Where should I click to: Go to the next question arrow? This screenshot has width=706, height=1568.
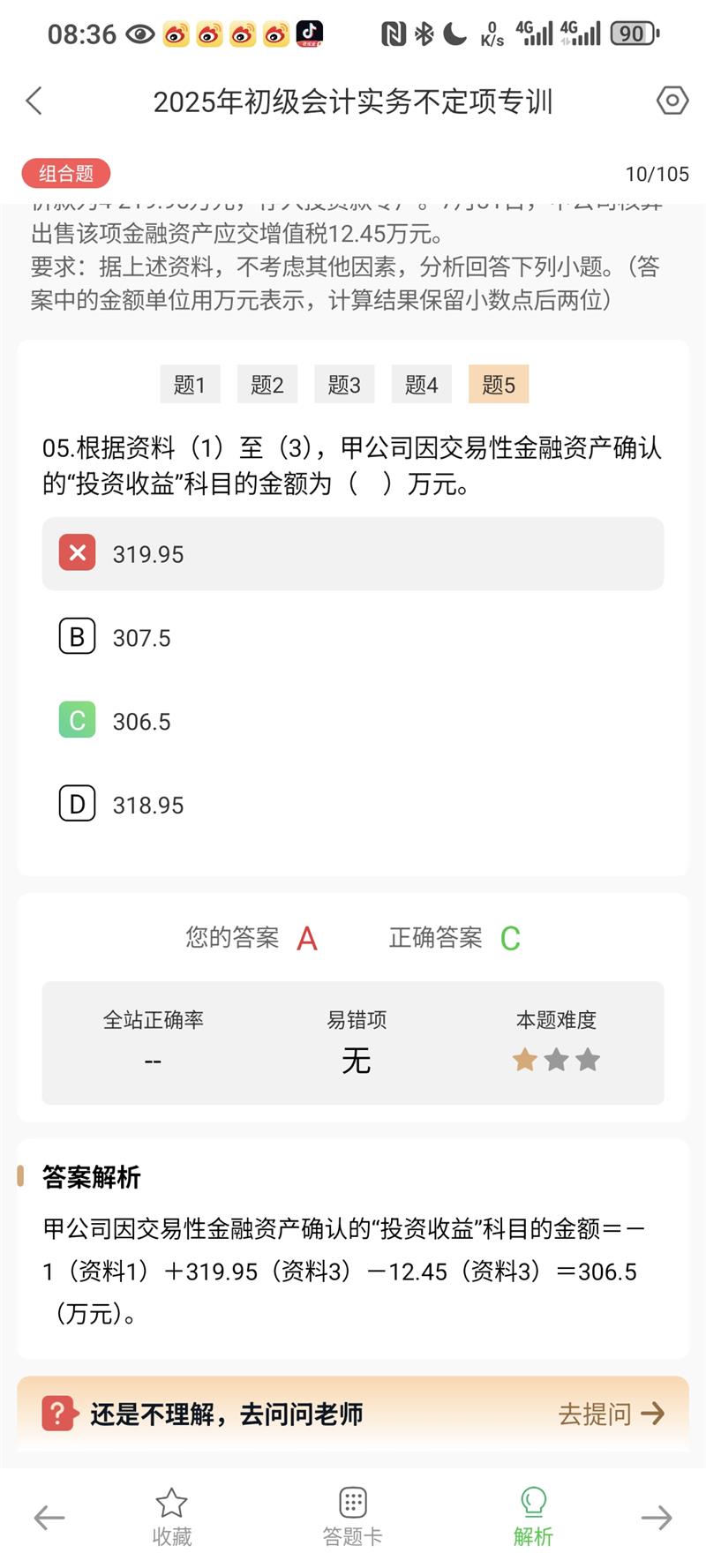pos(657,1518)
